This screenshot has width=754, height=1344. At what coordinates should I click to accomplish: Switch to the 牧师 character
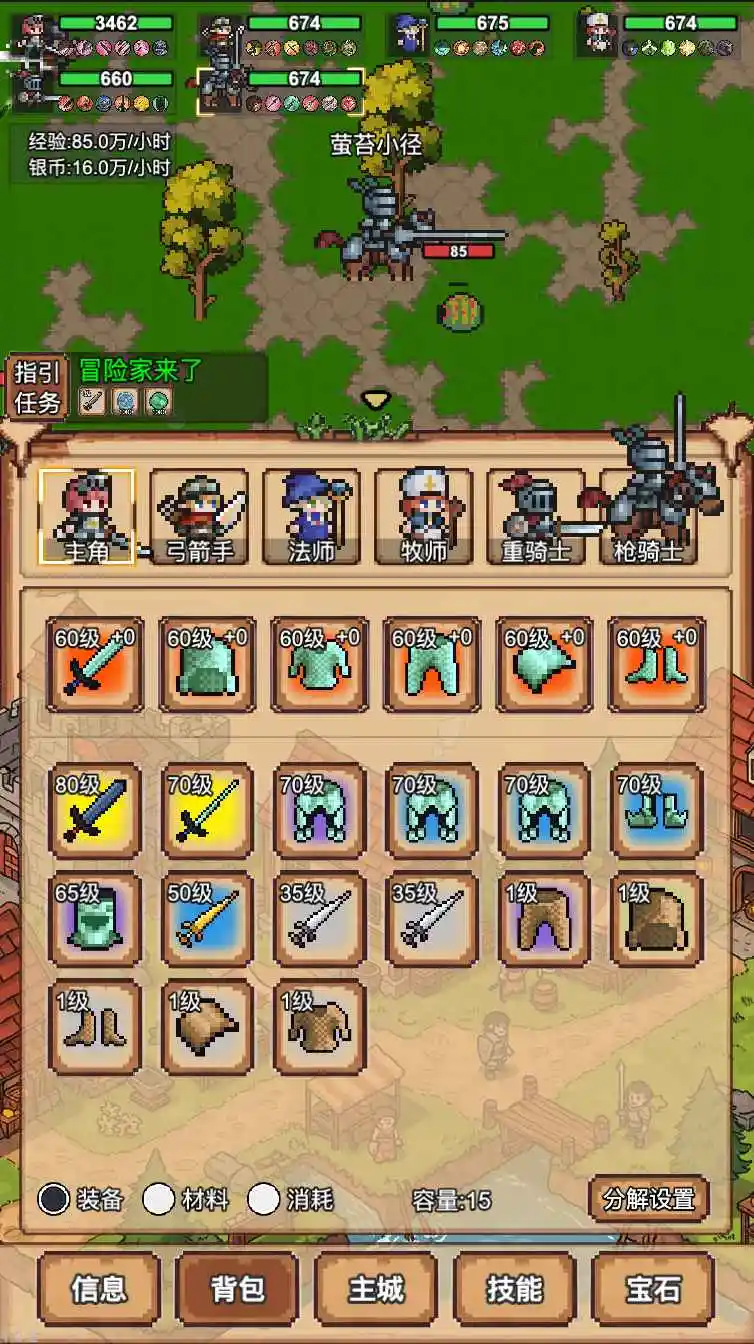(423, 516)
